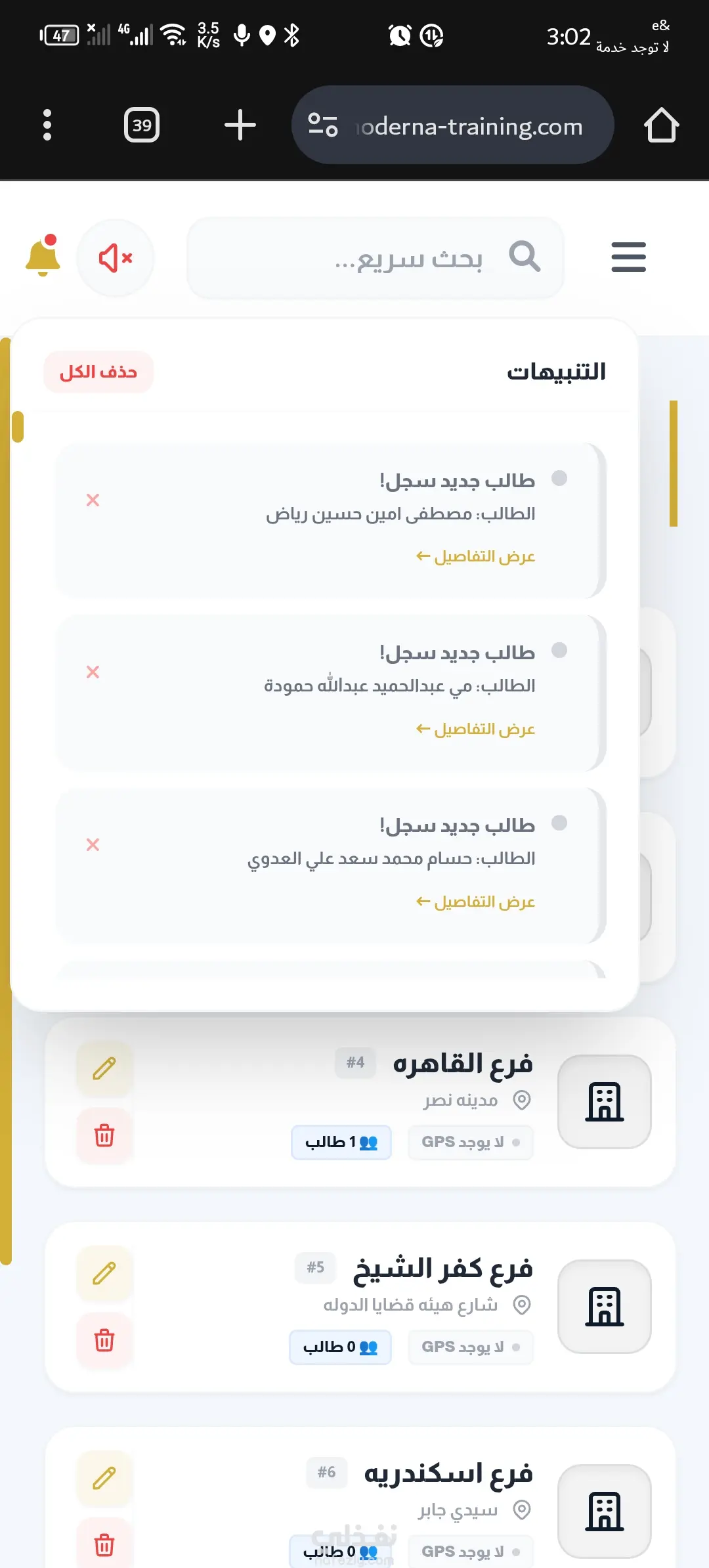
Task: View details for student حسام محمد سعد علي العدوي
Action: 476,902
